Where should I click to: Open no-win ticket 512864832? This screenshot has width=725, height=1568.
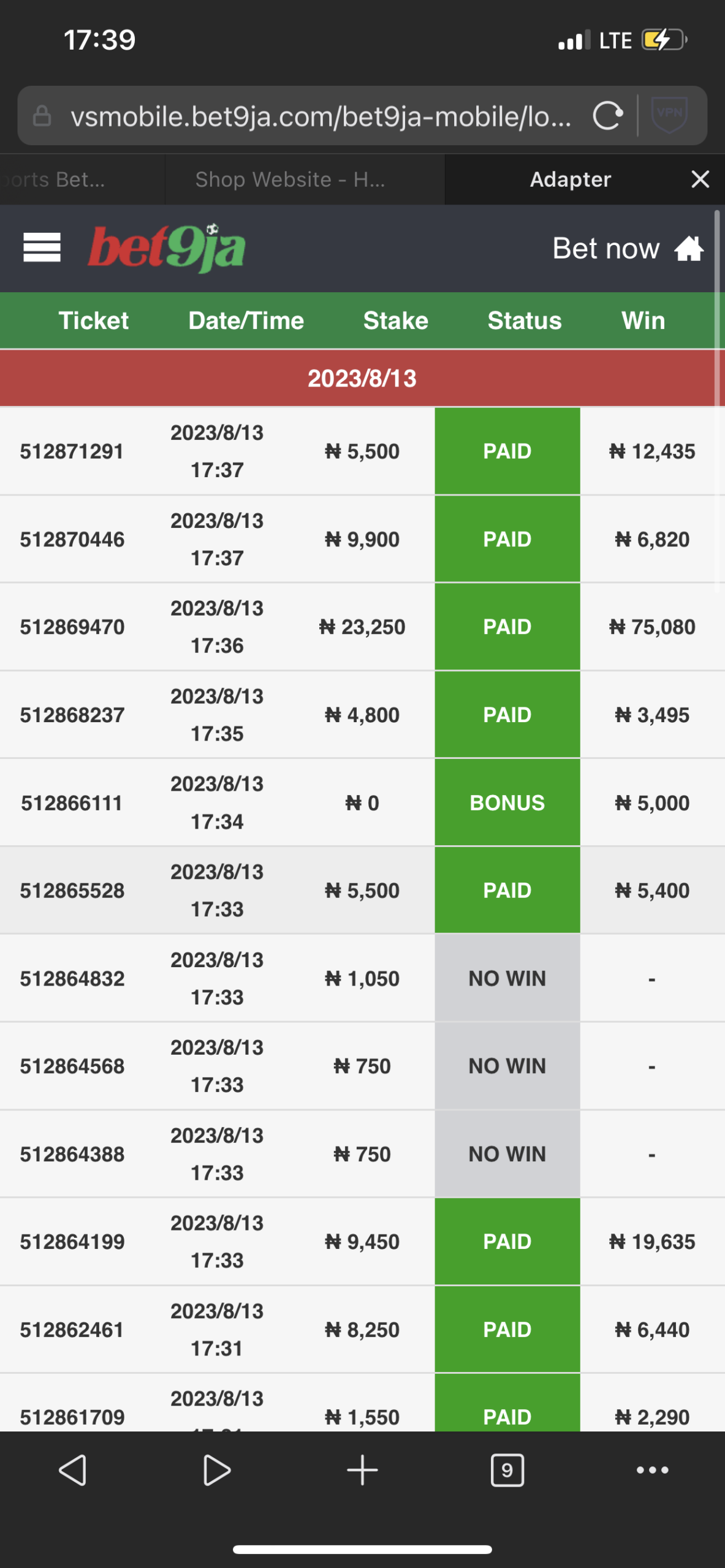point(362,978)
